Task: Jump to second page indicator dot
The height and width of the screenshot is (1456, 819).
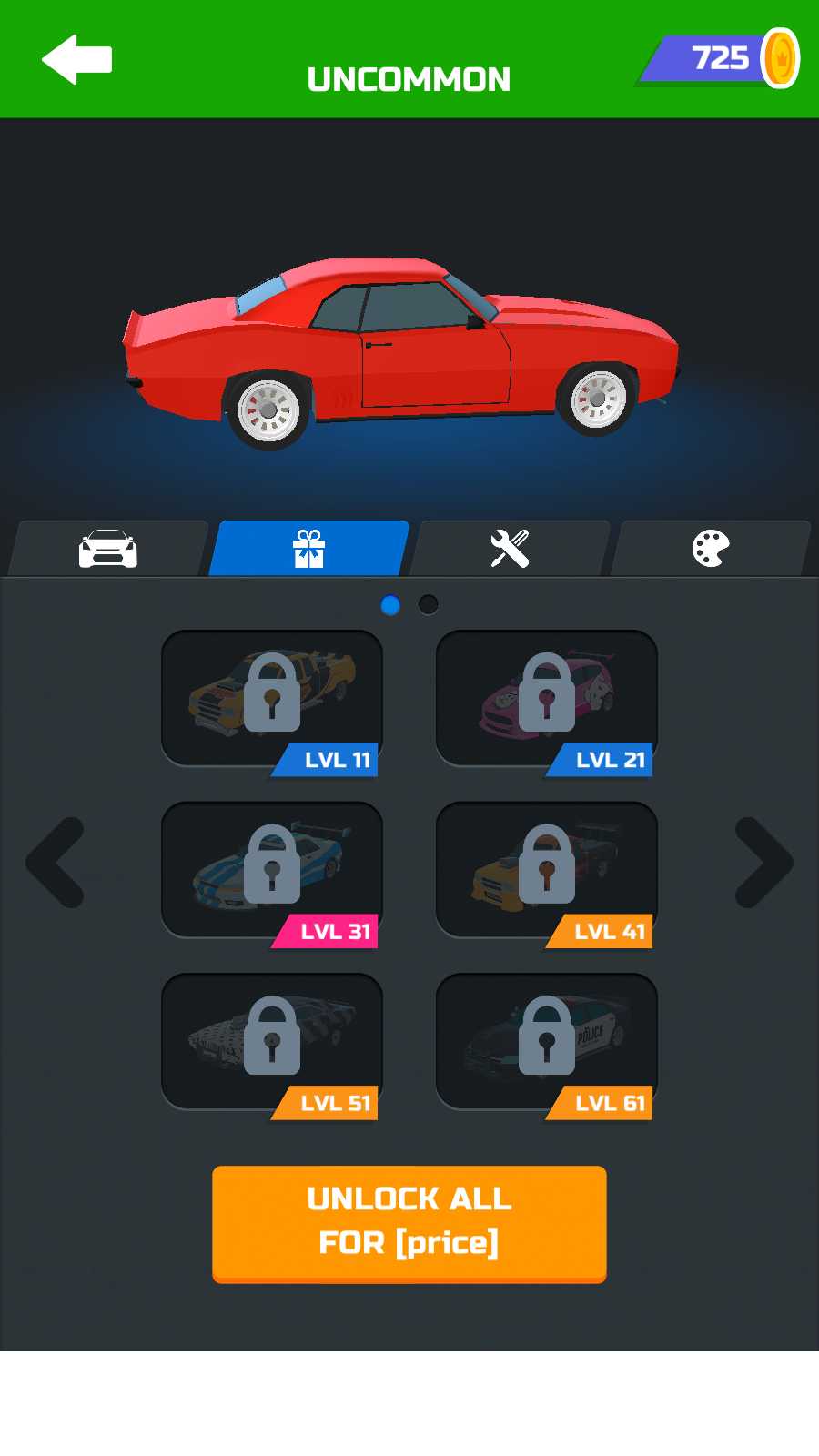Action: point(429,604)
